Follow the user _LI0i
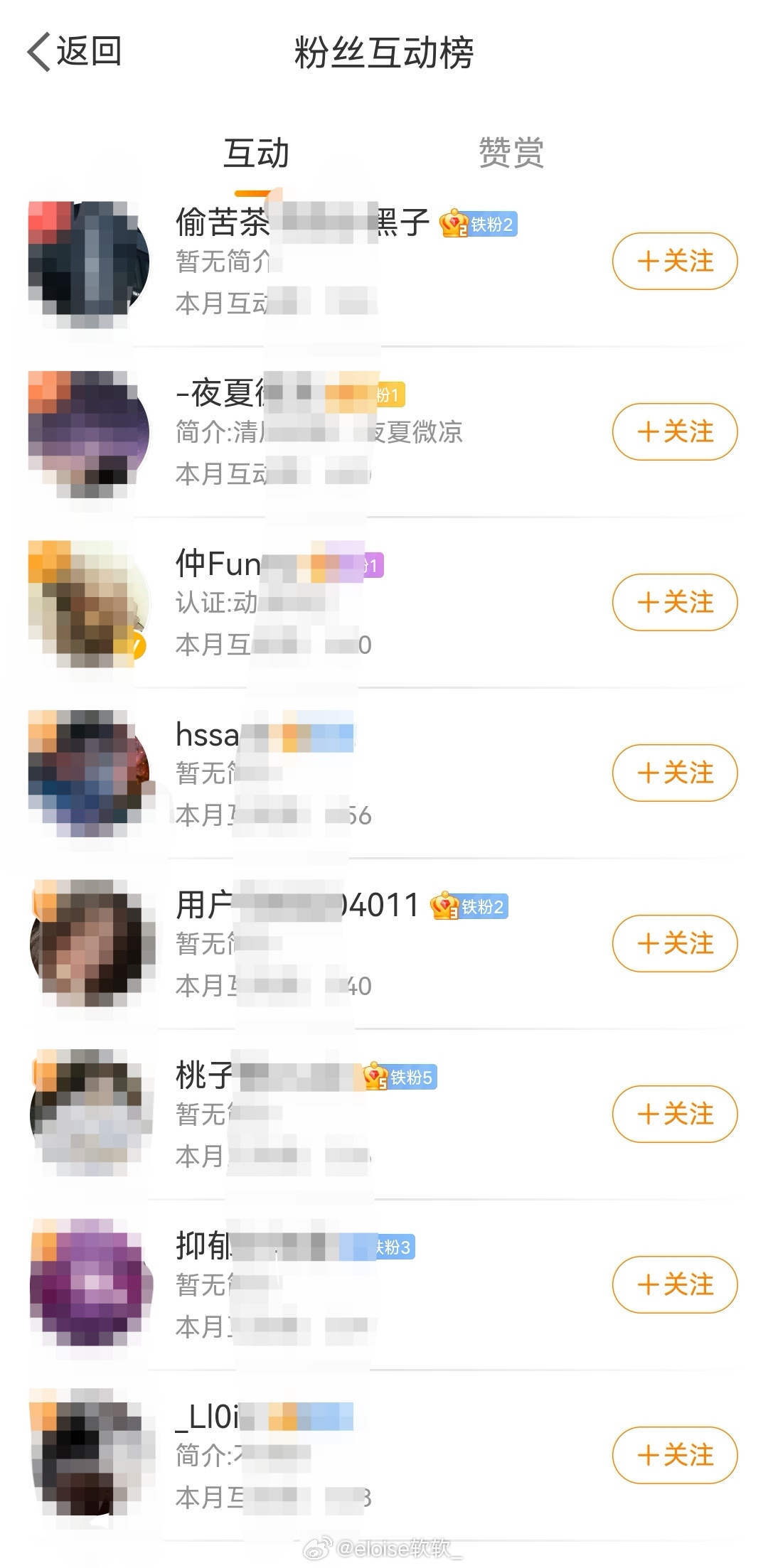 point(675,1455)
